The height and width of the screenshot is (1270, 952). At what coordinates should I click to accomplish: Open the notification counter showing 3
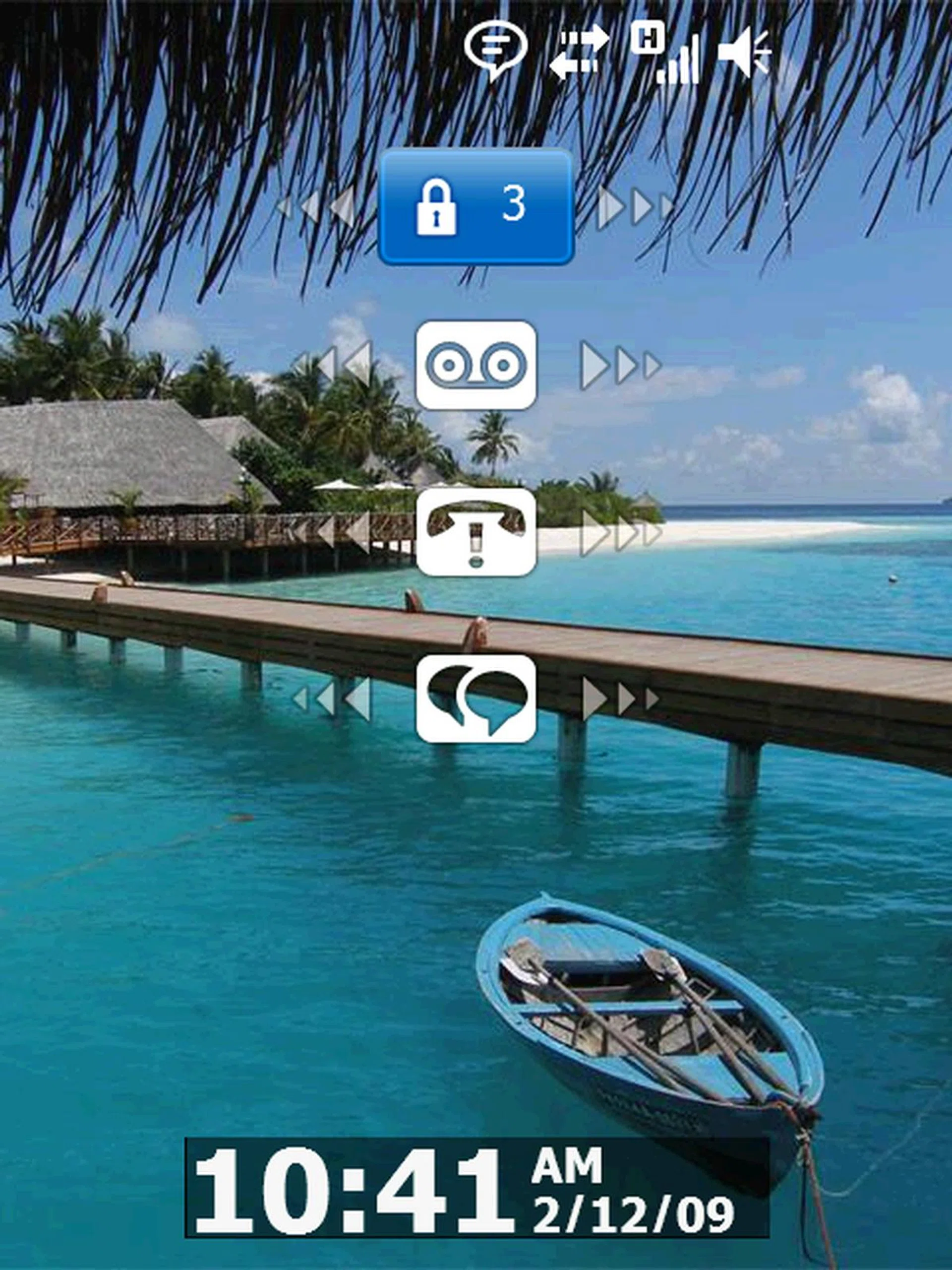pos(517,207)
